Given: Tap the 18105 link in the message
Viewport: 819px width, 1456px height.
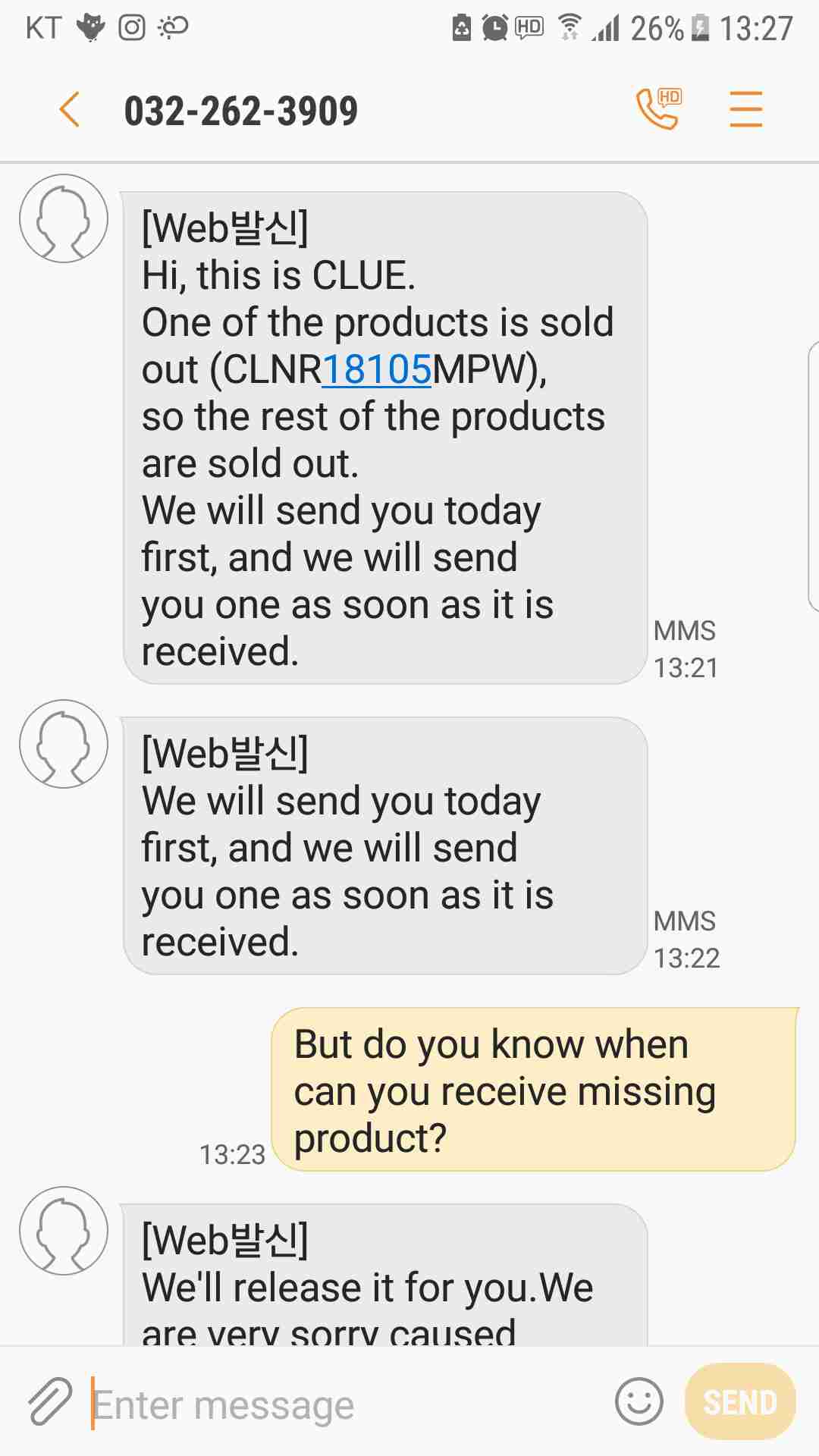Looking at the screenshot, I should point(377,370).
